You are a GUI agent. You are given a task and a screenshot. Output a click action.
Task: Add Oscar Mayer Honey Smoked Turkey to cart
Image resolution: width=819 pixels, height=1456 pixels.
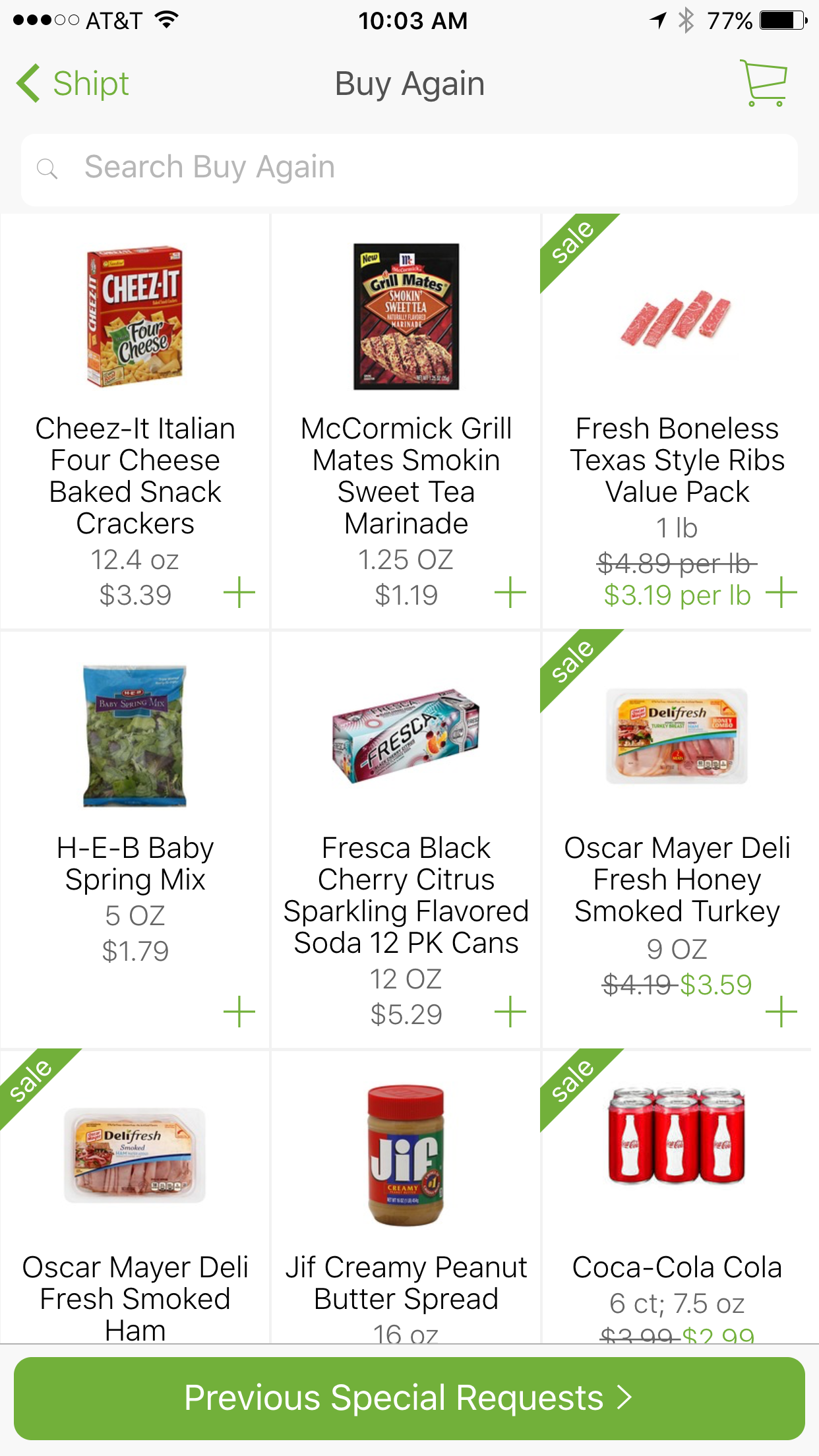click(781, 1012)
